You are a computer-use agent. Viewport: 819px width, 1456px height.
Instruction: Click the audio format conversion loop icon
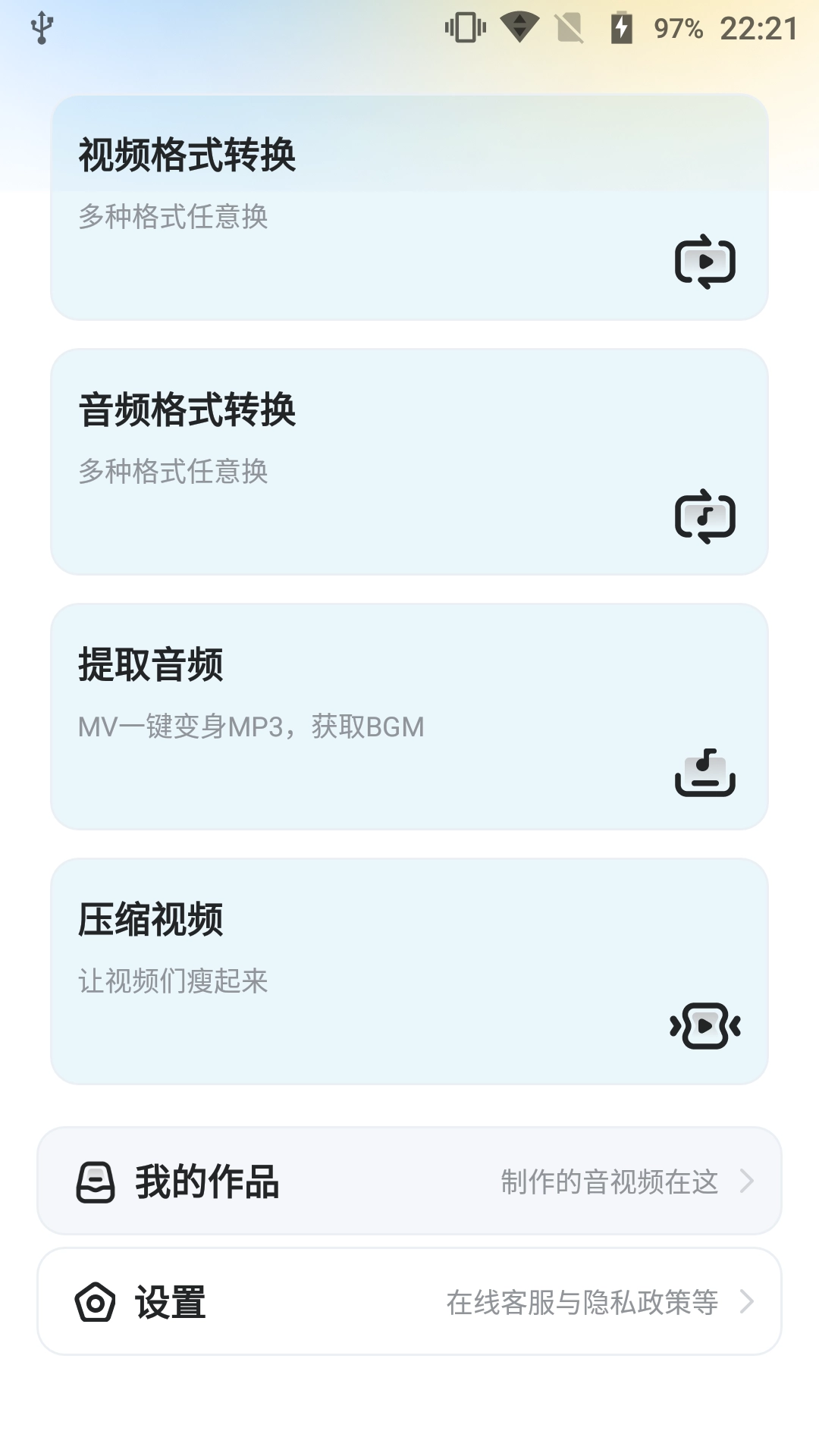(704, 516)
